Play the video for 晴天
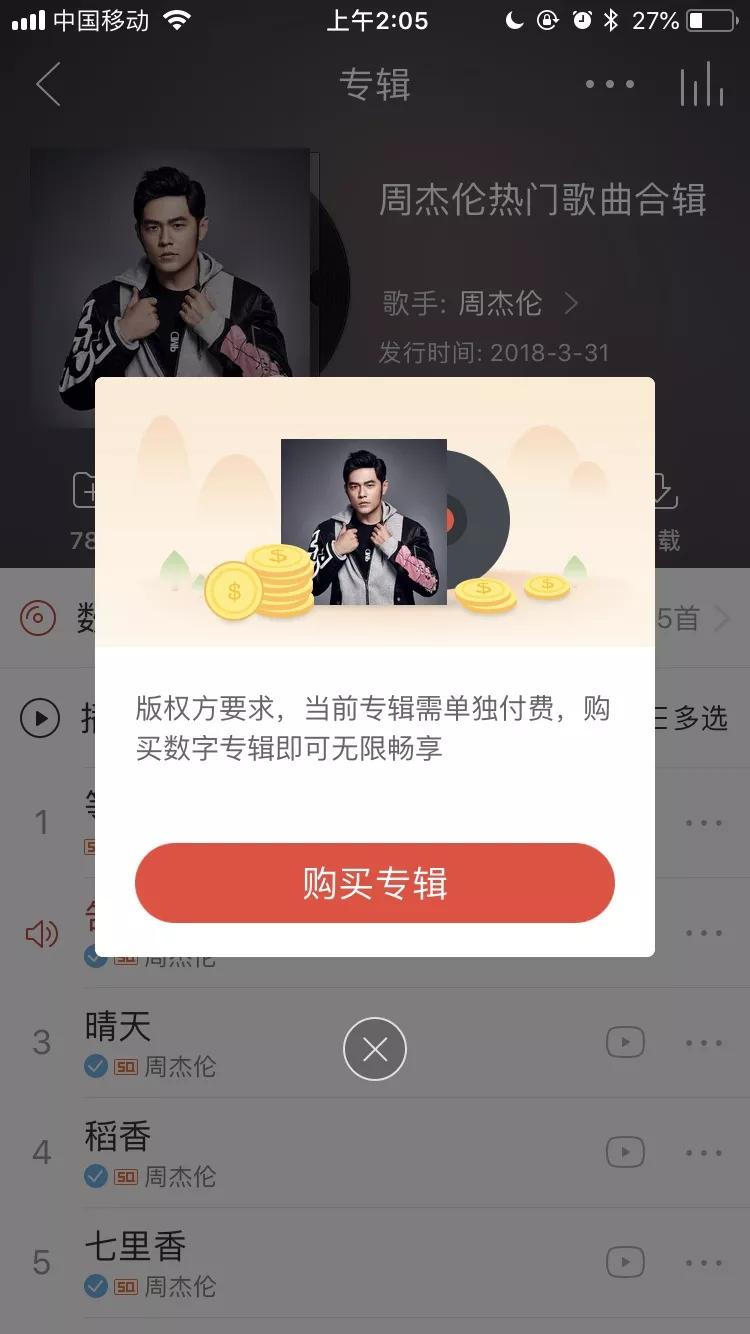 coord(625,1043)
